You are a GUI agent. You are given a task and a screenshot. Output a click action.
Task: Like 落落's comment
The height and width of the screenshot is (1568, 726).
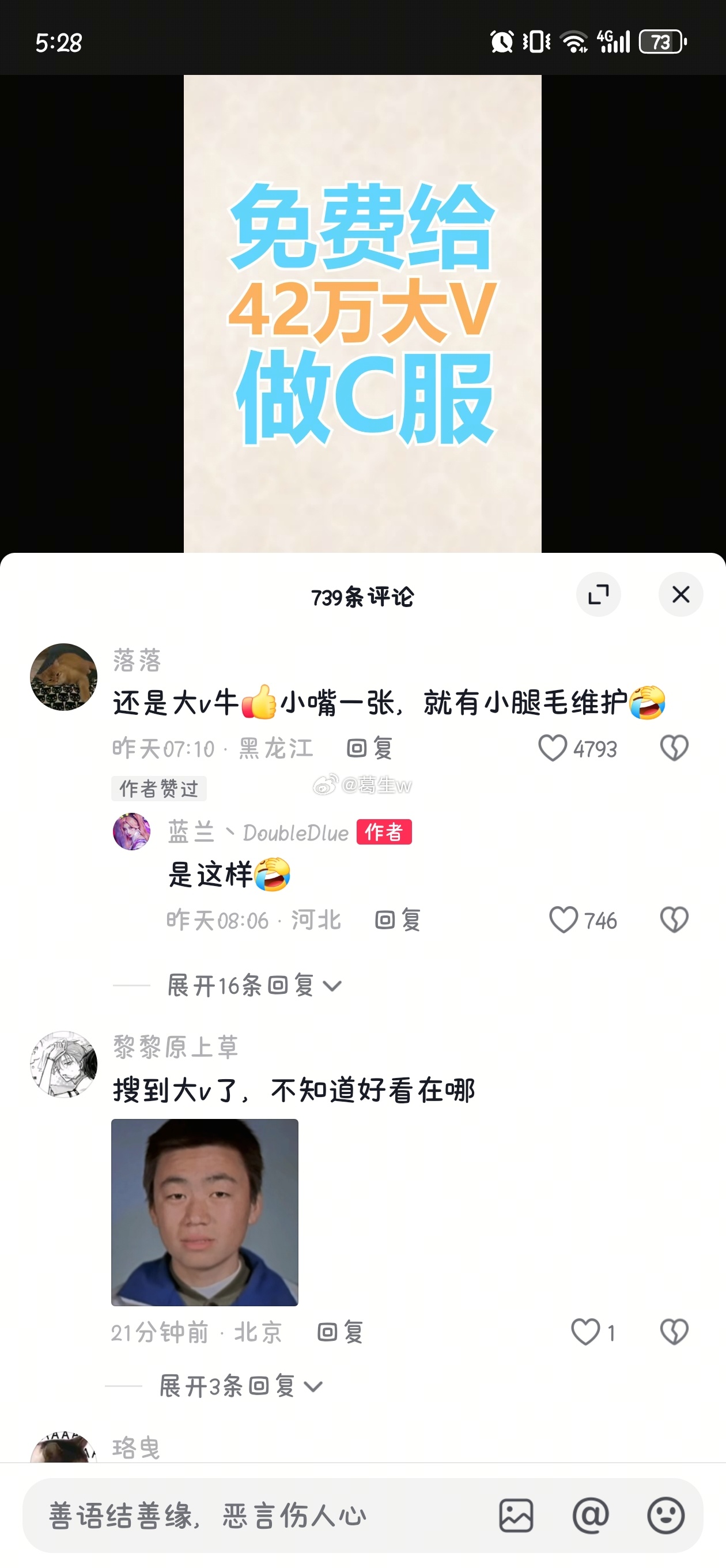pyautogui.click(x=553, y=748)
